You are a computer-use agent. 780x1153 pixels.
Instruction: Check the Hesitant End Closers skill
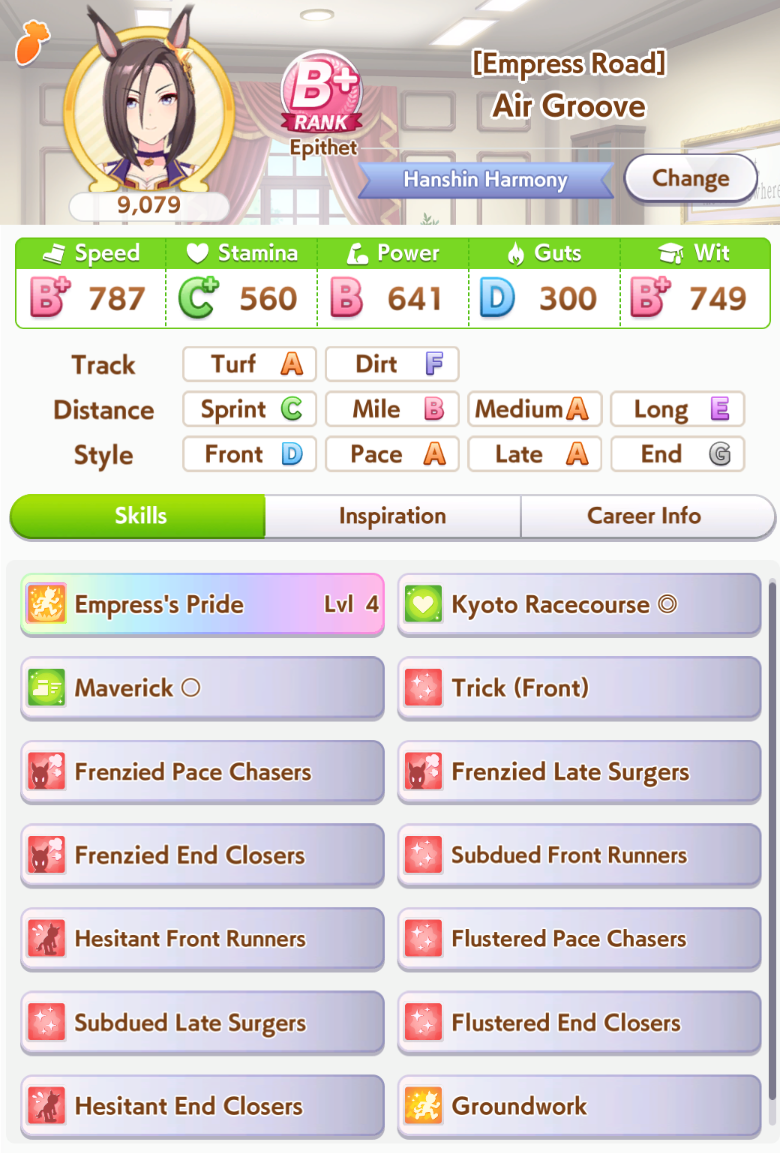202,1106
